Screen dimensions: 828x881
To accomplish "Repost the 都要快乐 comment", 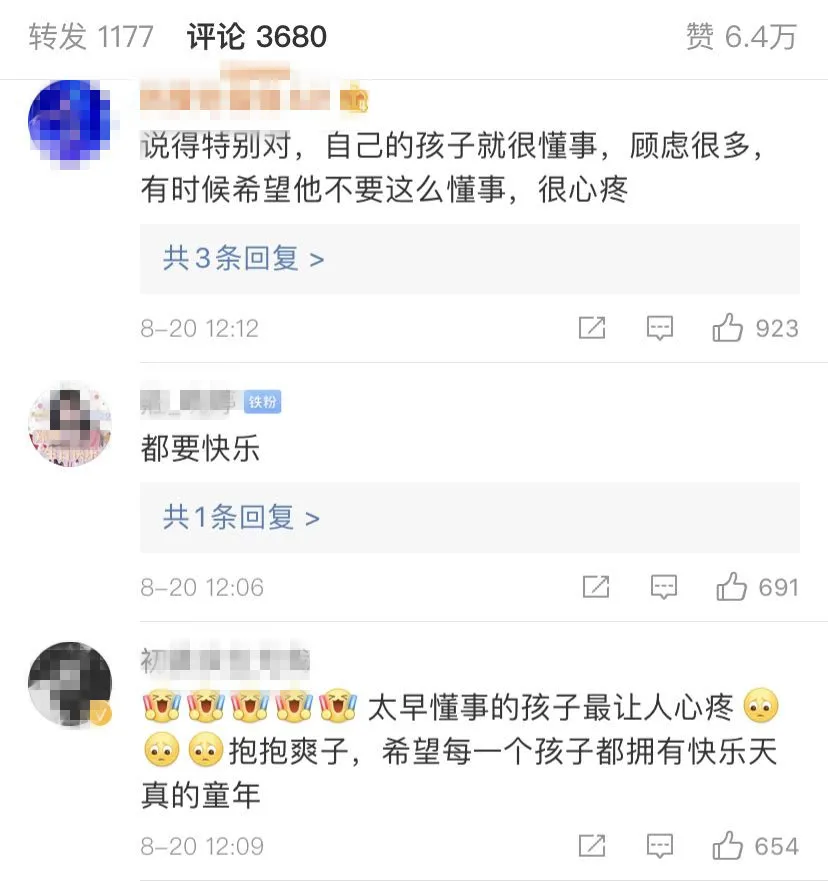I will pyautogui.click(x=595, y=587).
